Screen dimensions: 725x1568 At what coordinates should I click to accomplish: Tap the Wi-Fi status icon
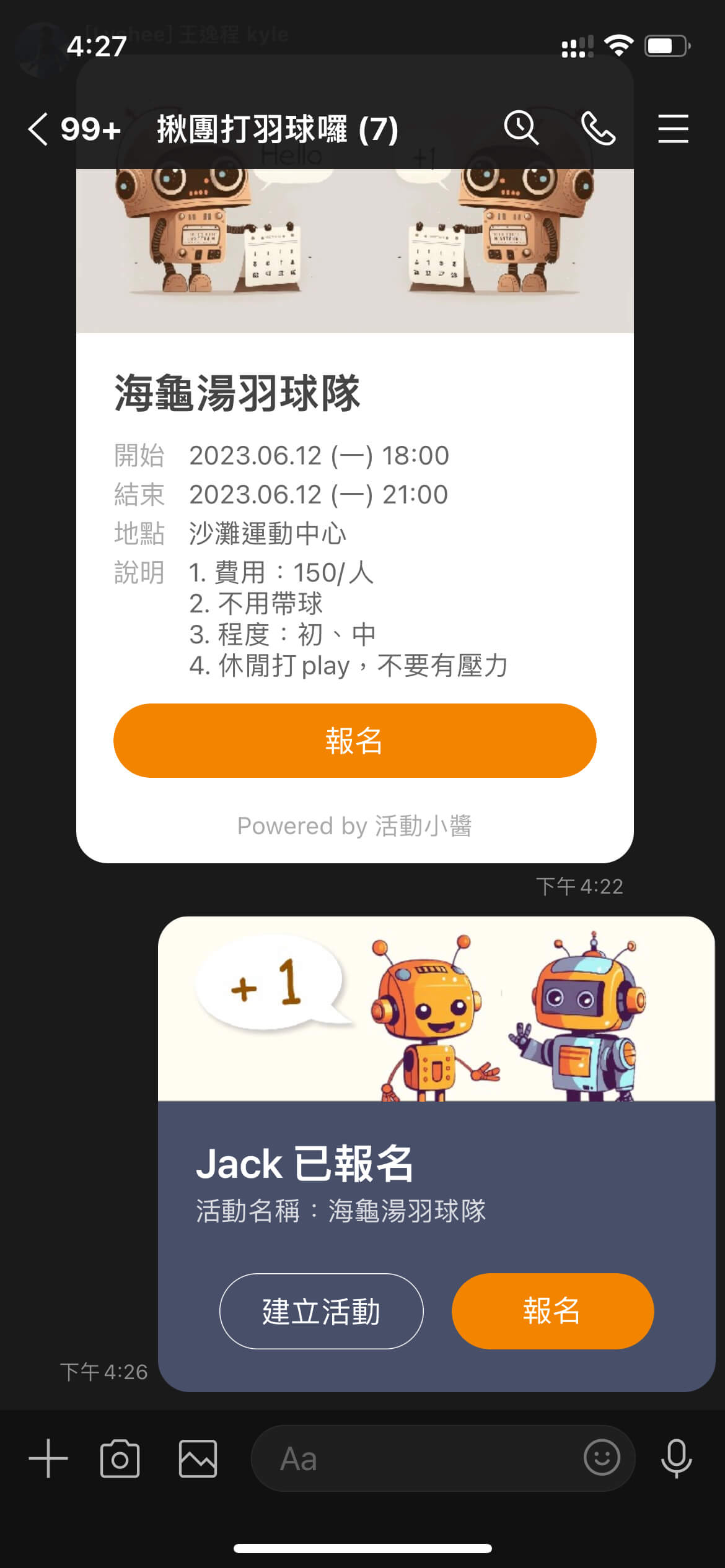pos(618,44)
